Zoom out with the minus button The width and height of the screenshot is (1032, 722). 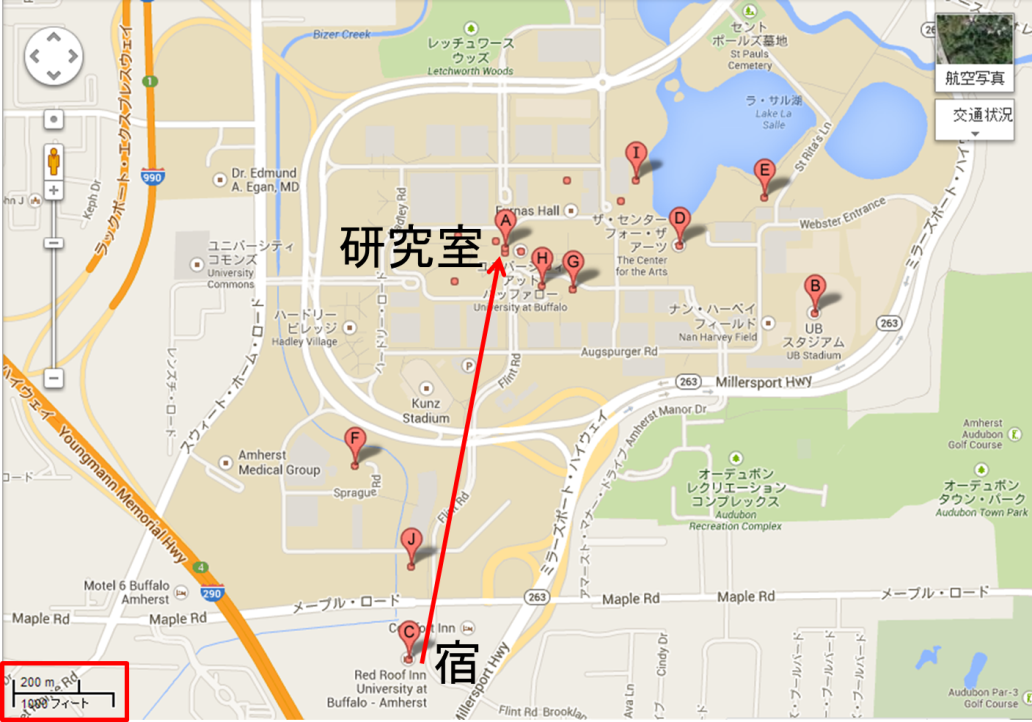coord(54,379)
